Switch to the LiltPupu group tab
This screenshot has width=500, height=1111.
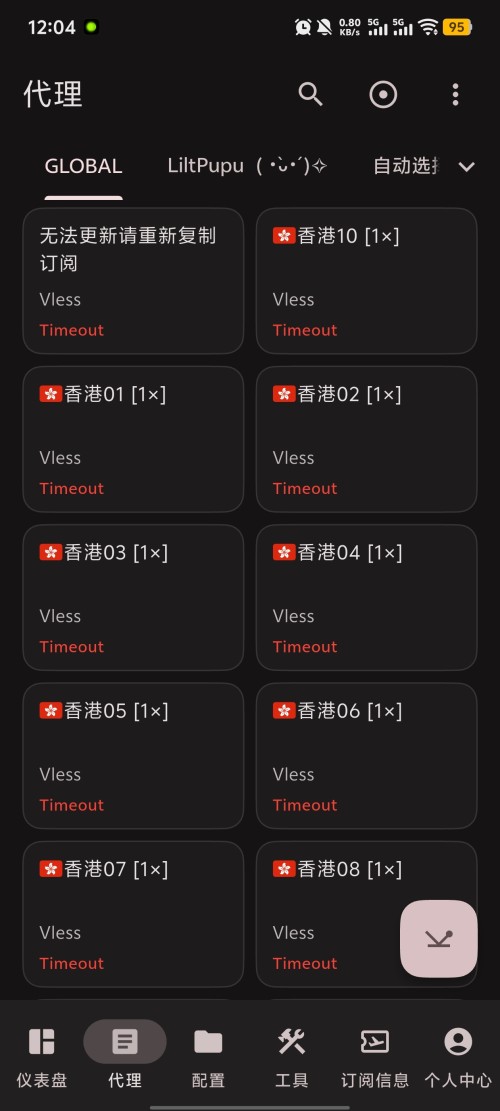tap(247, 167)
